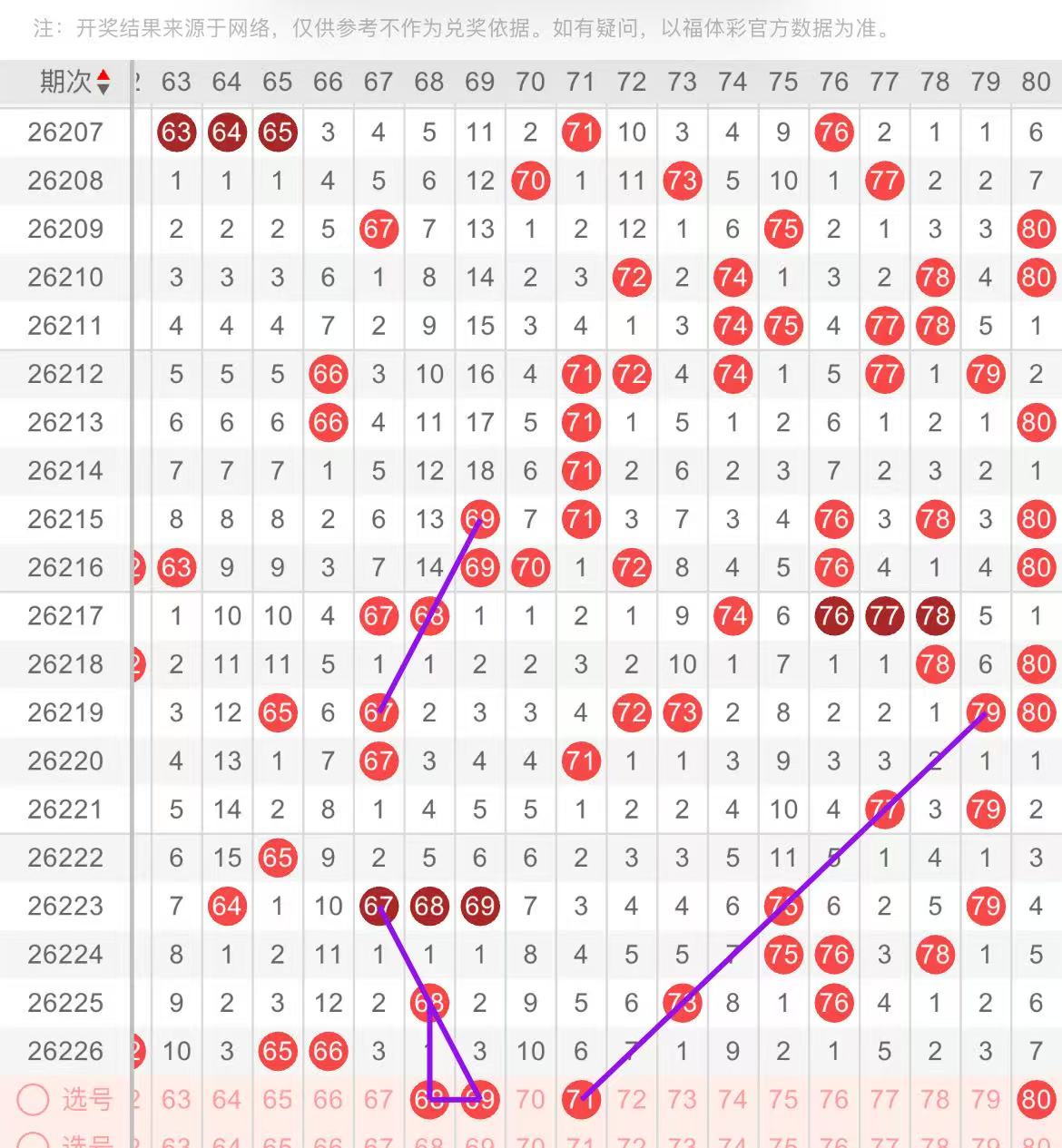The height and width of the screenshot is (1148, 1062).
Task: Deselect number 69 in the first 选号 row
Action: 480,1100
